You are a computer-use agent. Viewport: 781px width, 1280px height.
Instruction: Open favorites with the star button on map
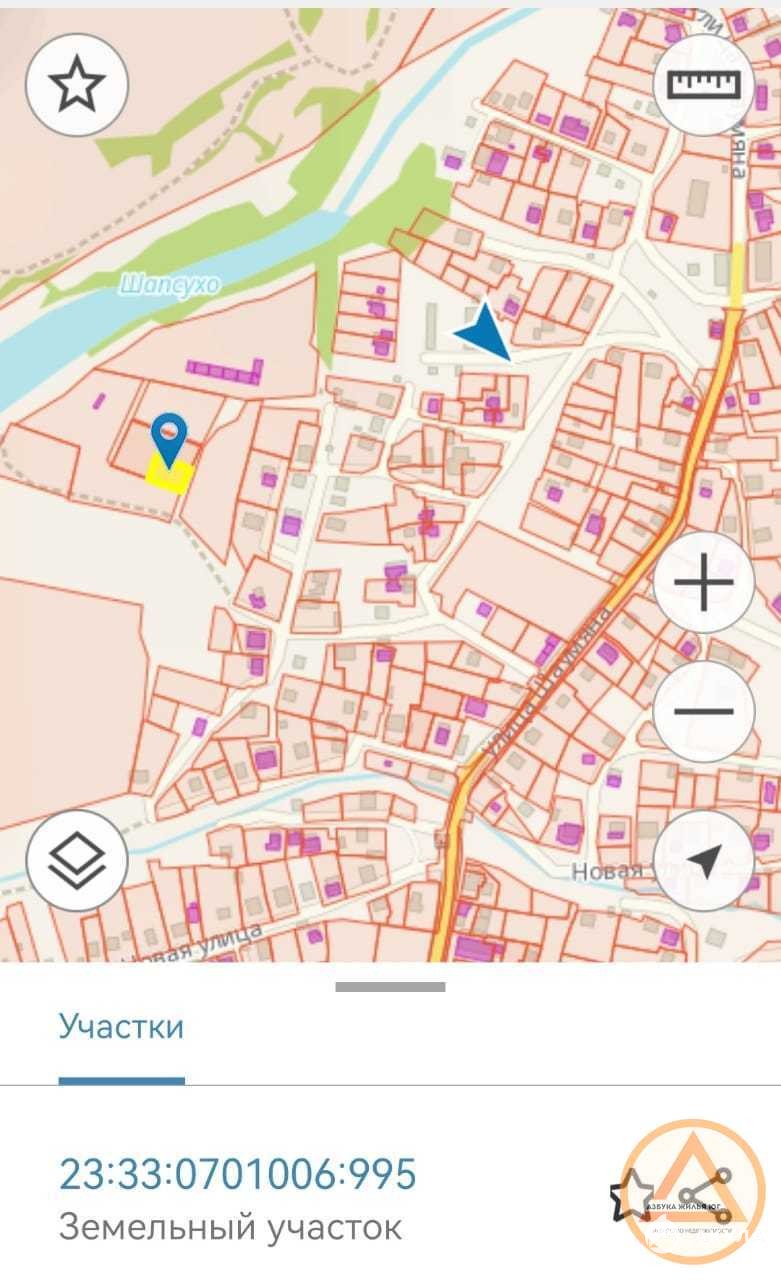pos(76,85)
